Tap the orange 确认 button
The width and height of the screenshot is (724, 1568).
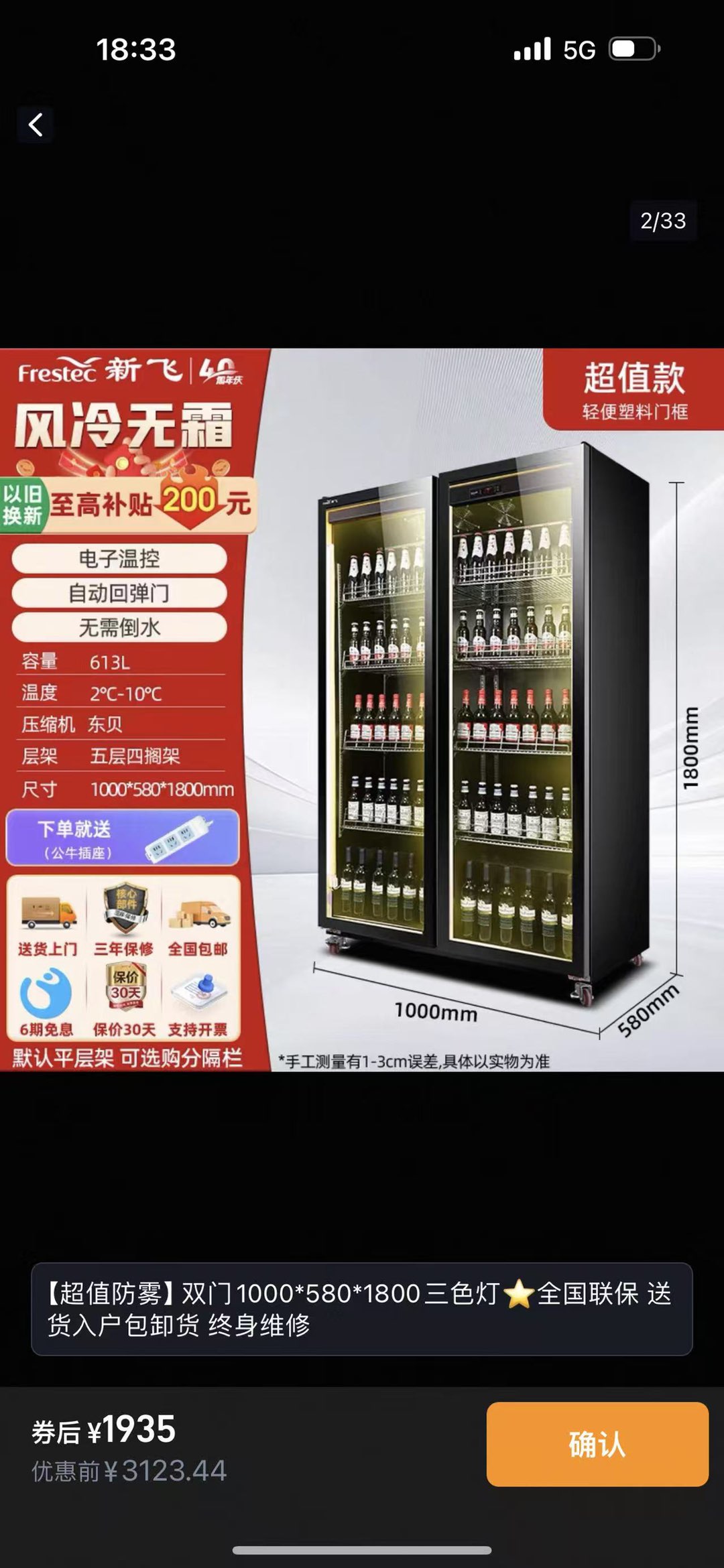click(597, 1444)
